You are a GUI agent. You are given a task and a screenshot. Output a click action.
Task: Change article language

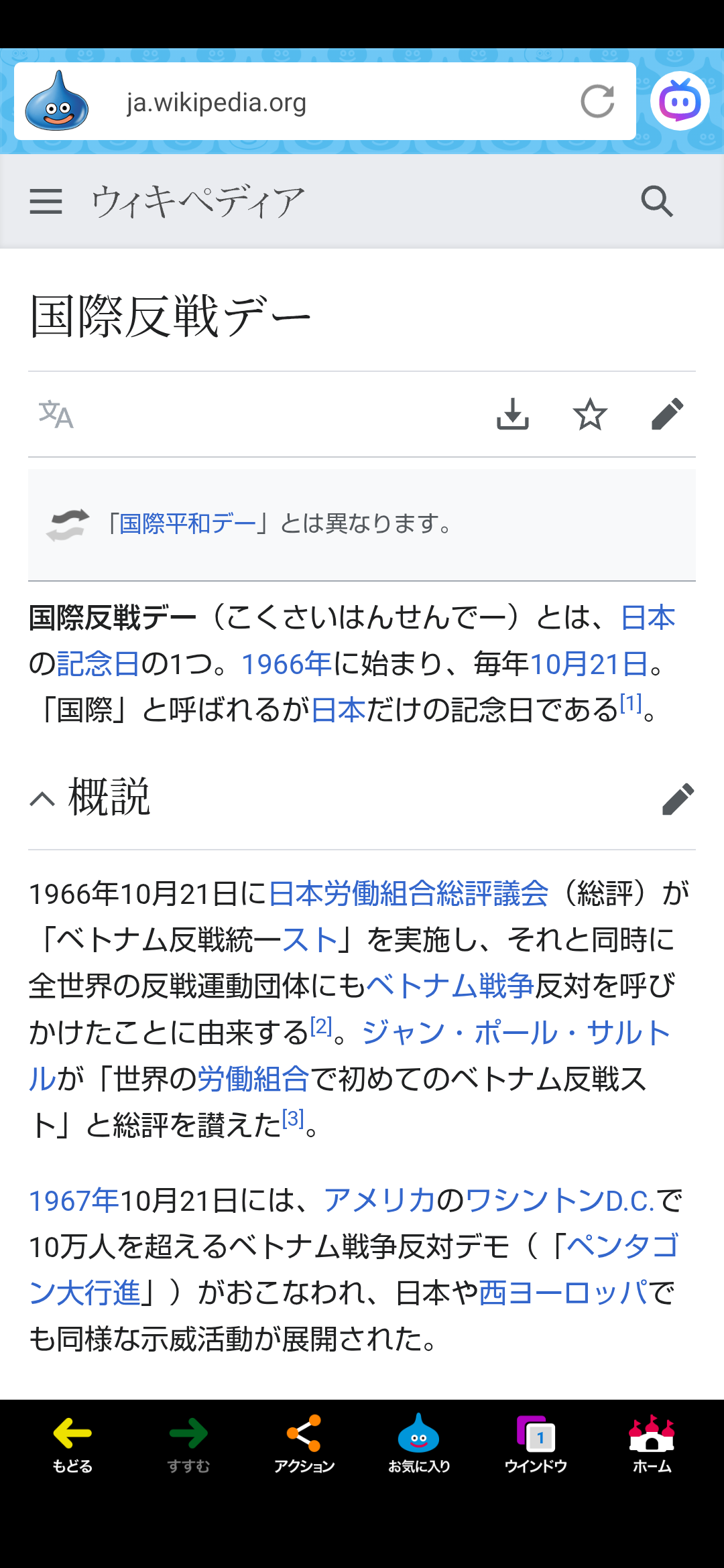coord(56,414)
